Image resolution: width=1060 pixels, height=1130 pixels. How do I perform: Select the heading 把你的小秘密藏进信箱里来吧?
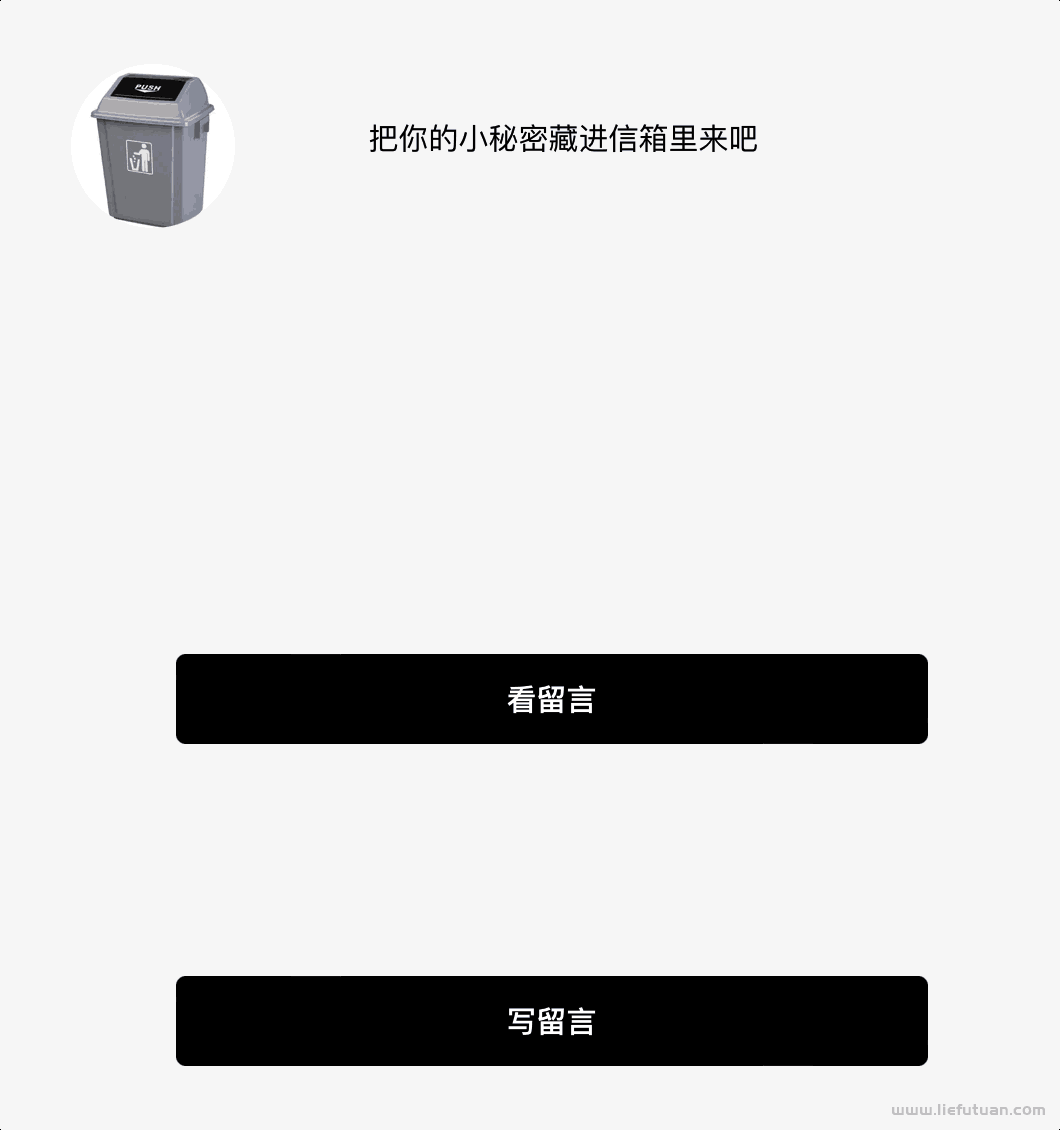[562, 141]
